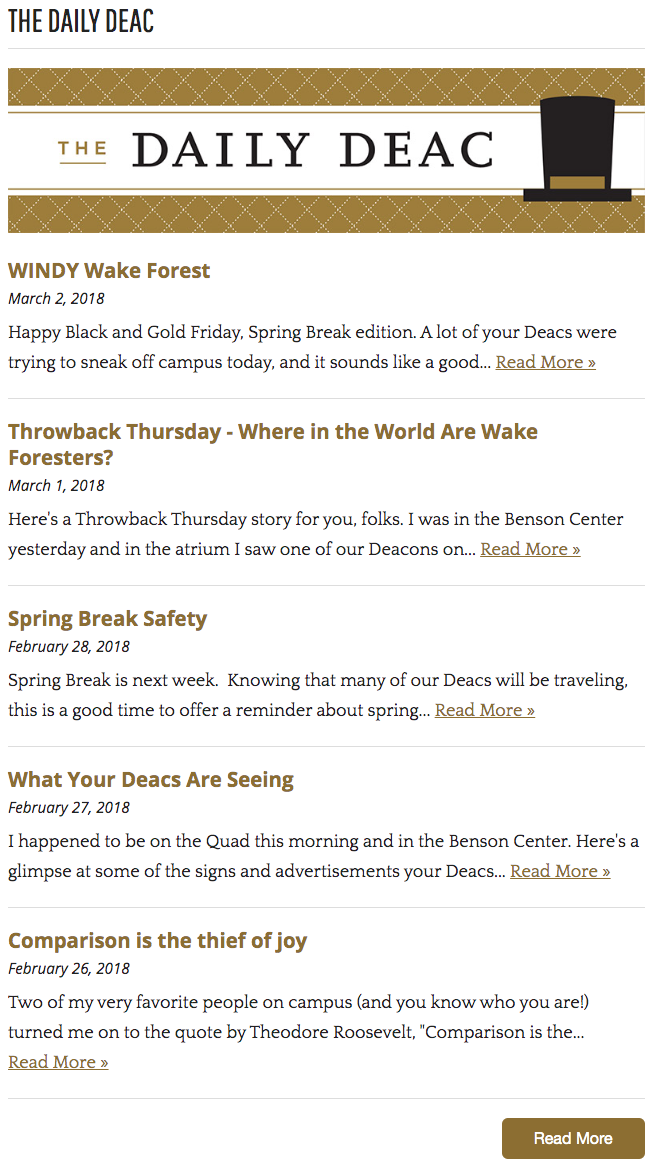Screen dimensions: 652x1169
Task: Open the WINDY Wake Forest post title
Action: [109, 271]
